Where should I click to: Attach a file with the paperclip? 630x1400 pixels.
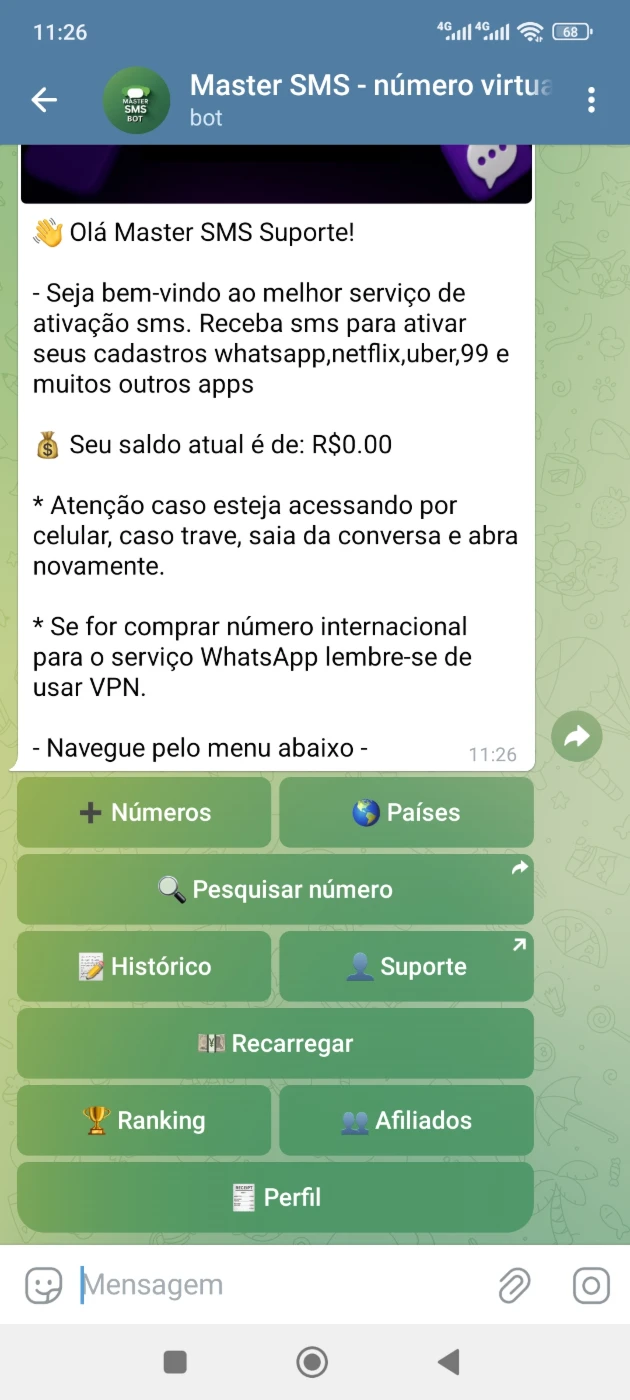514,1286
